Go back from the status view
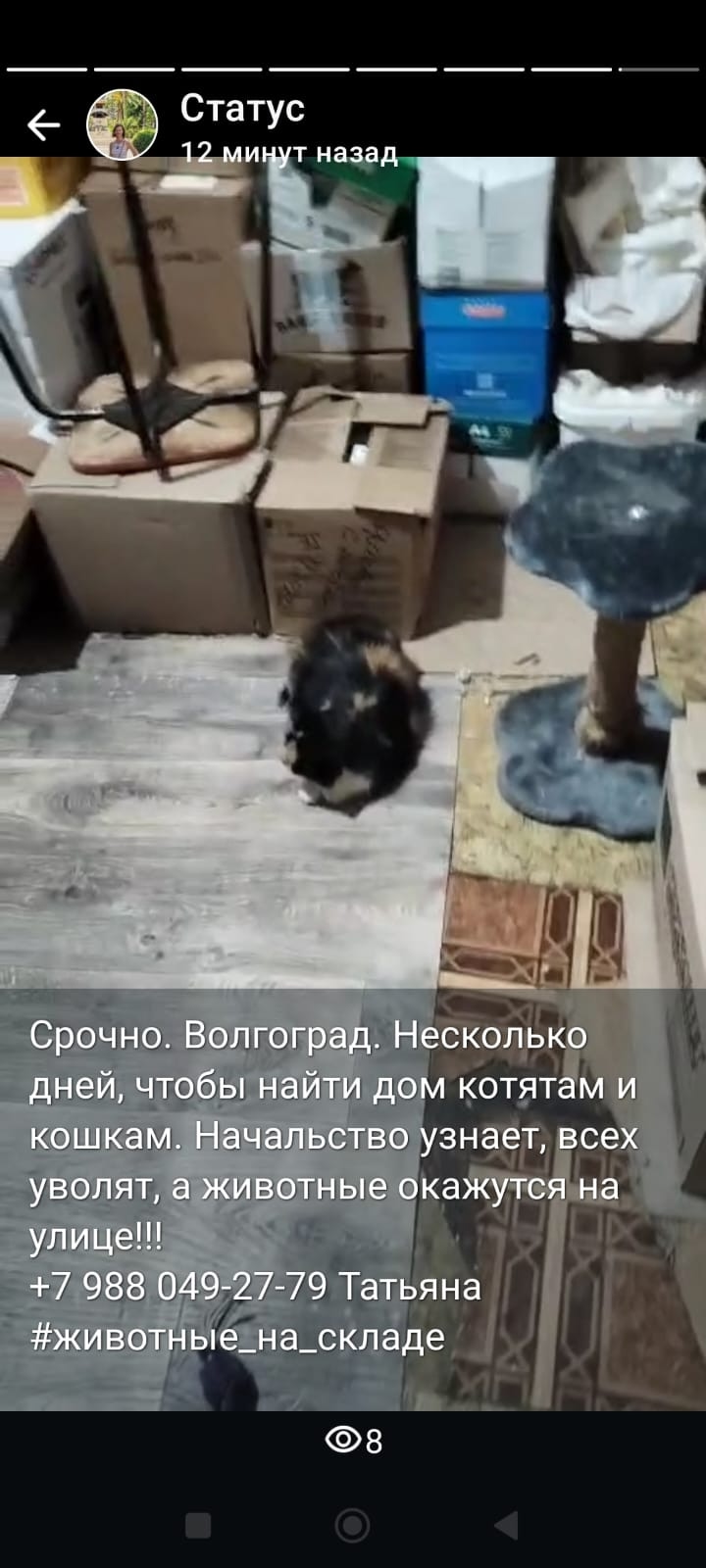The height and width of the screenshot is (1568, 706). click(x=42, y=124)
